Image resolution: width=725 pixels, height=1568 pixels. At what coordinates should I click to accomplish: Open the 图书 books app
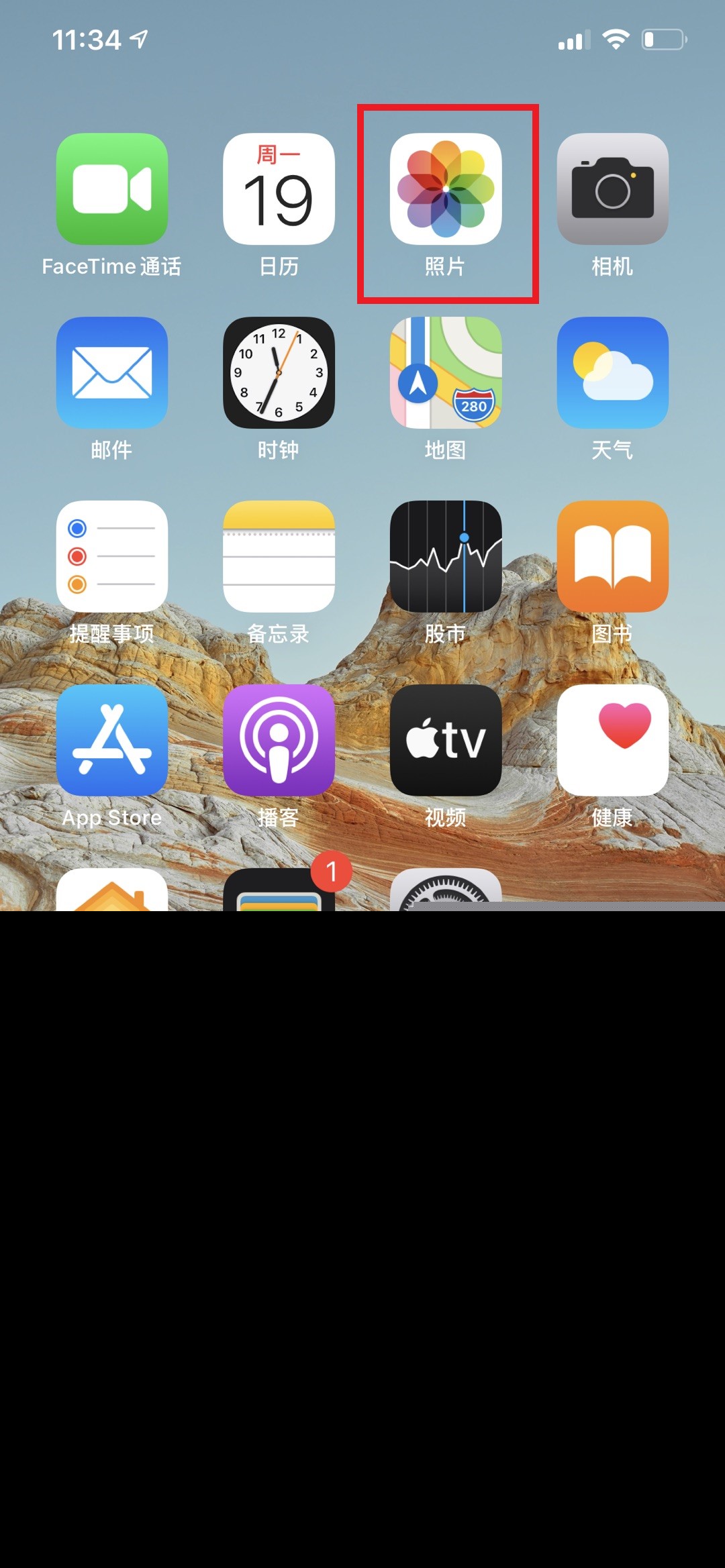pos(612,556)
